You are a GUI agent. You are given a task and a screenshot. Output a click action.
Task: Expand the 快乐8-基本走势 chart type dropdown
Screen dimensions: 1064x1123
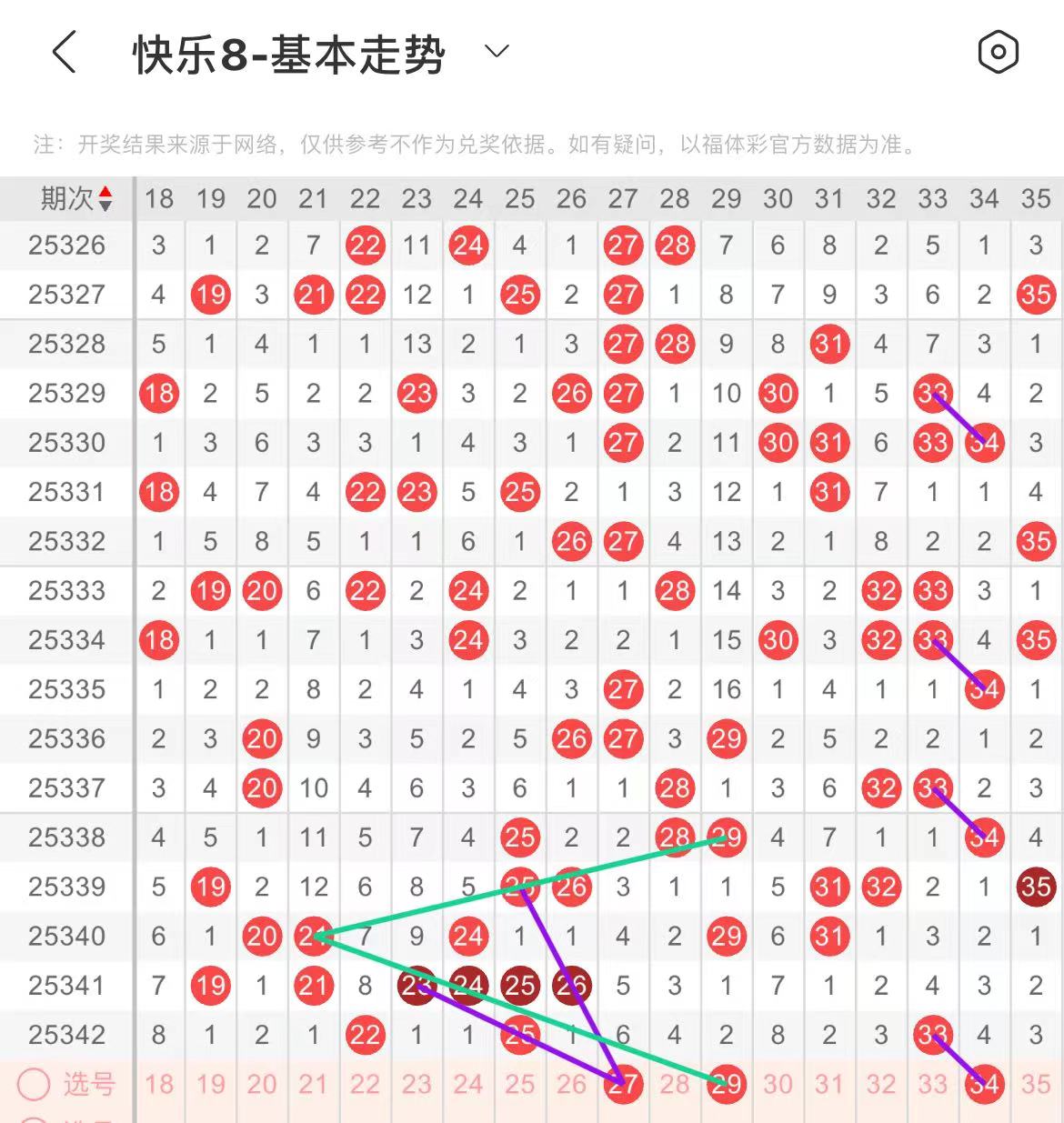497,52
